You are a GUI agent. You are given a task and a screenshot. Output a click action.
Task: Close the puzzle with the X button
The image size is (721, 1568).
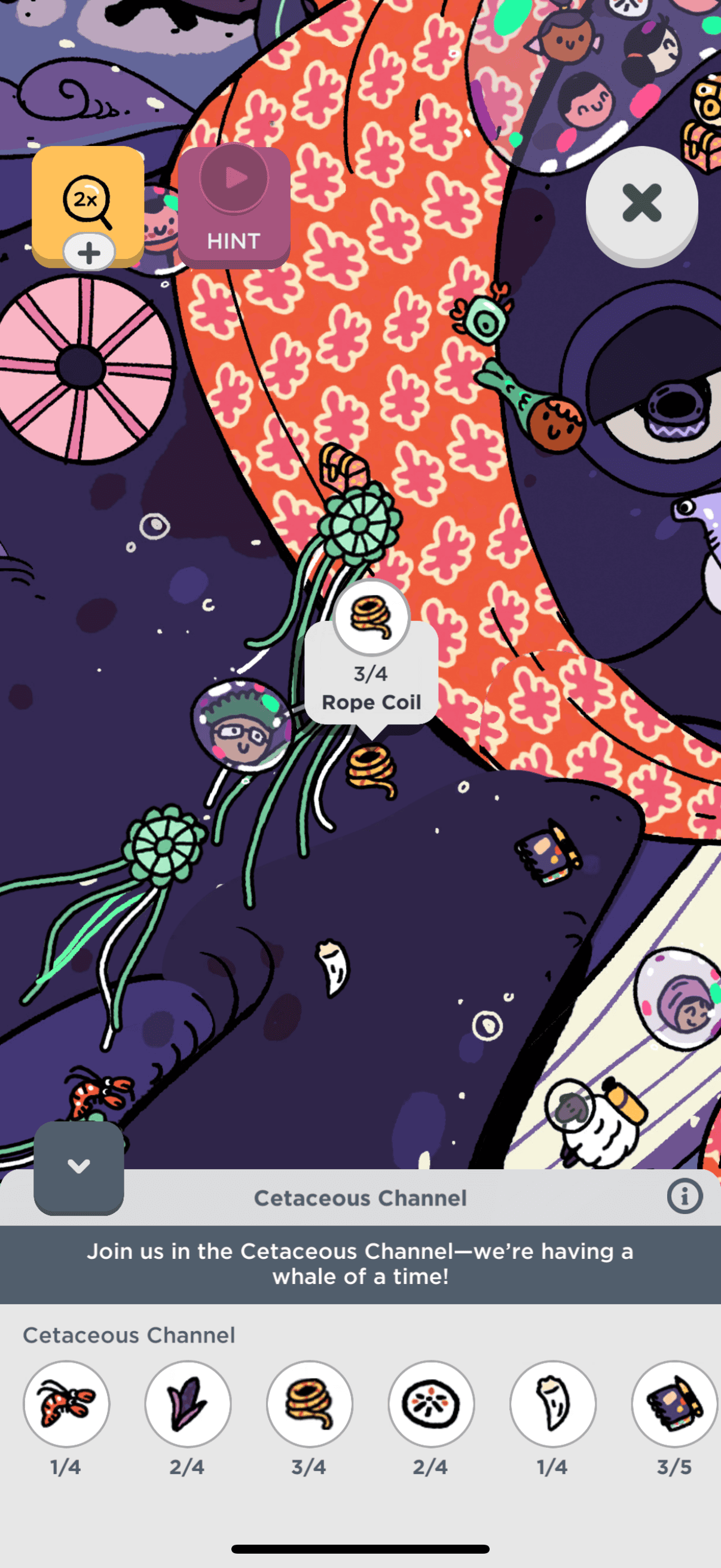[641, 203]
